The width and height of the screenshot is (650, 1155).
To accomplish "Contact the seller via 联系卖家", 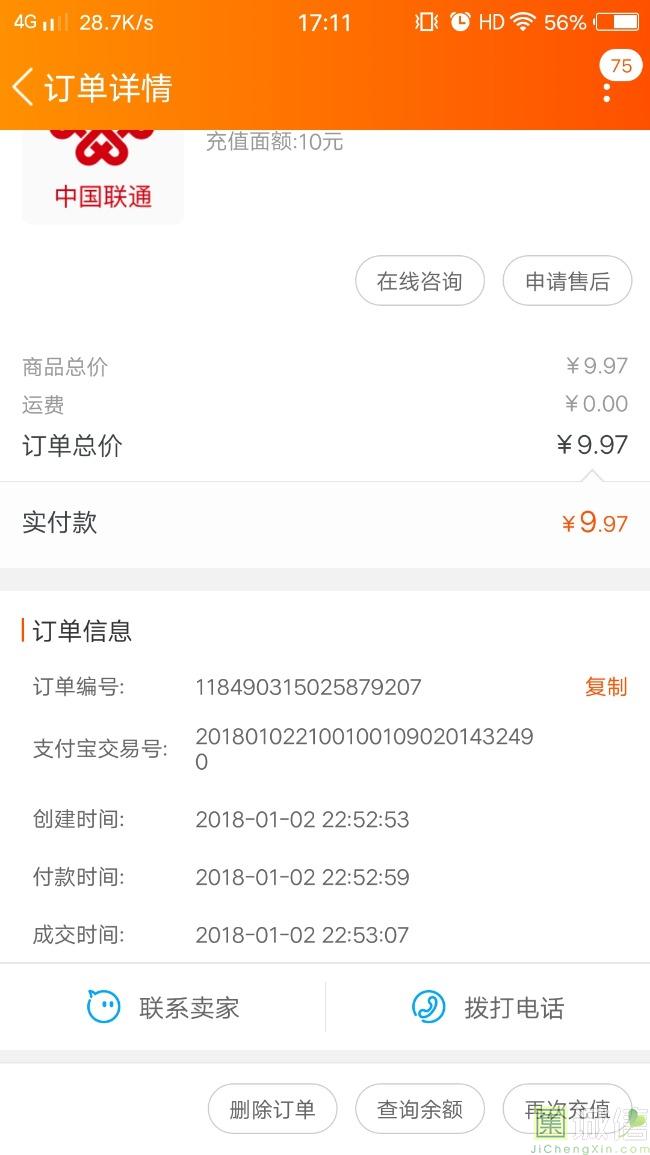I will 163,1007.
